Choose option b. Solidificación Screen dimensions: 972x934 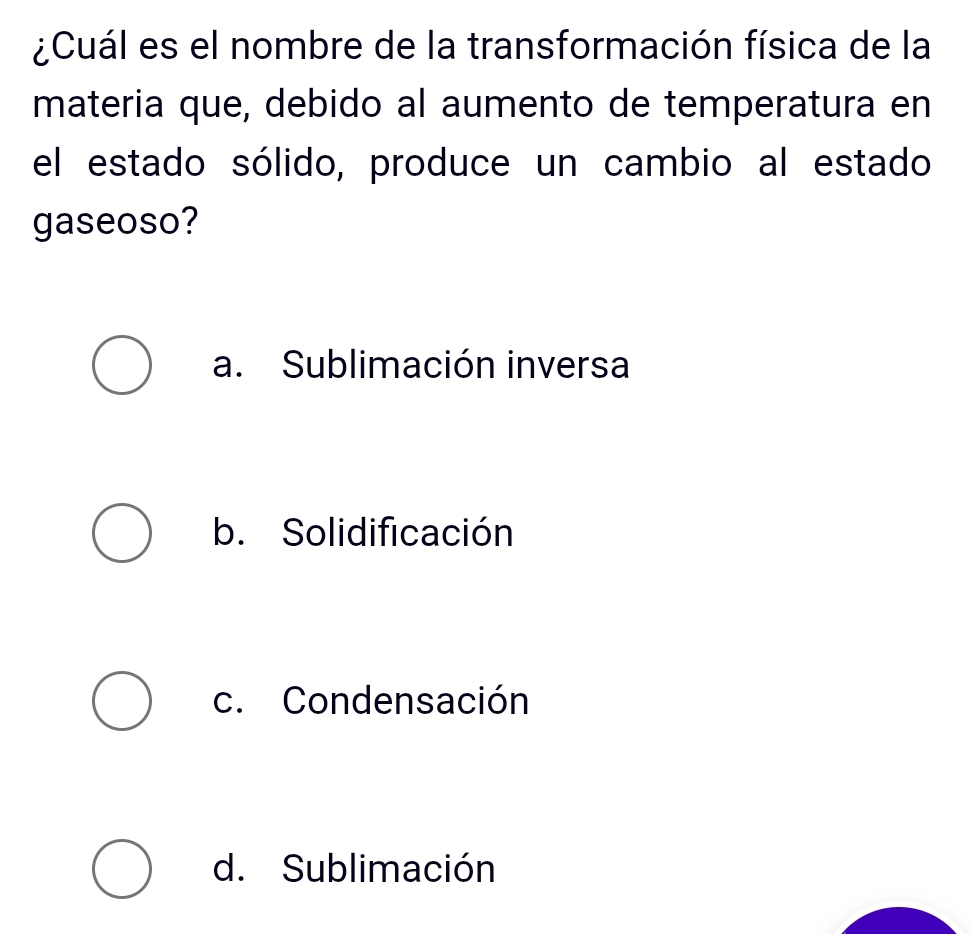(124, 534)
